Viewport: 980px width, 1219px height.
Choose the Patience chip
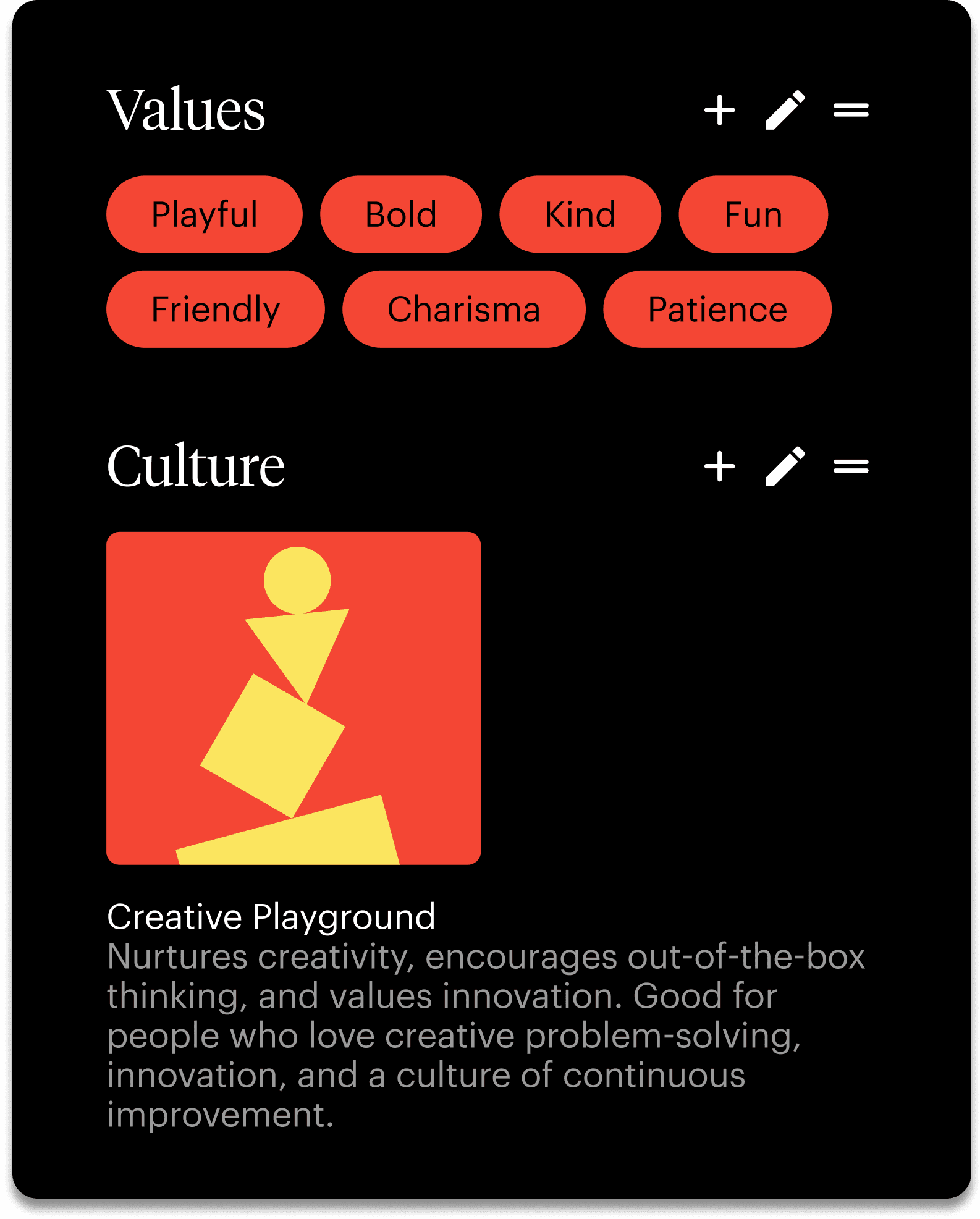[x=717, y=309]
